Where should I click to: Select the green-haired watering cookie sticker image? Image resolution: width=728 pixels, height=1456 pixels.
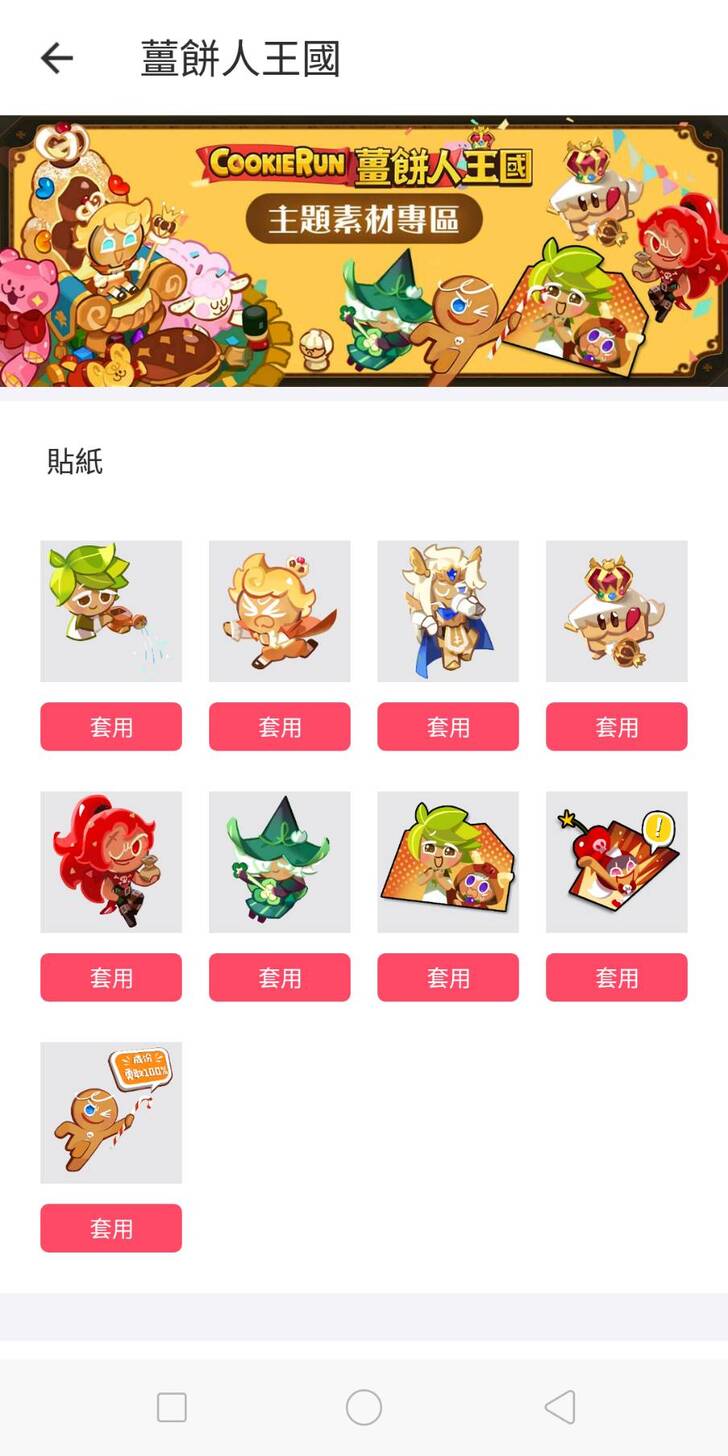click(111, 611)
